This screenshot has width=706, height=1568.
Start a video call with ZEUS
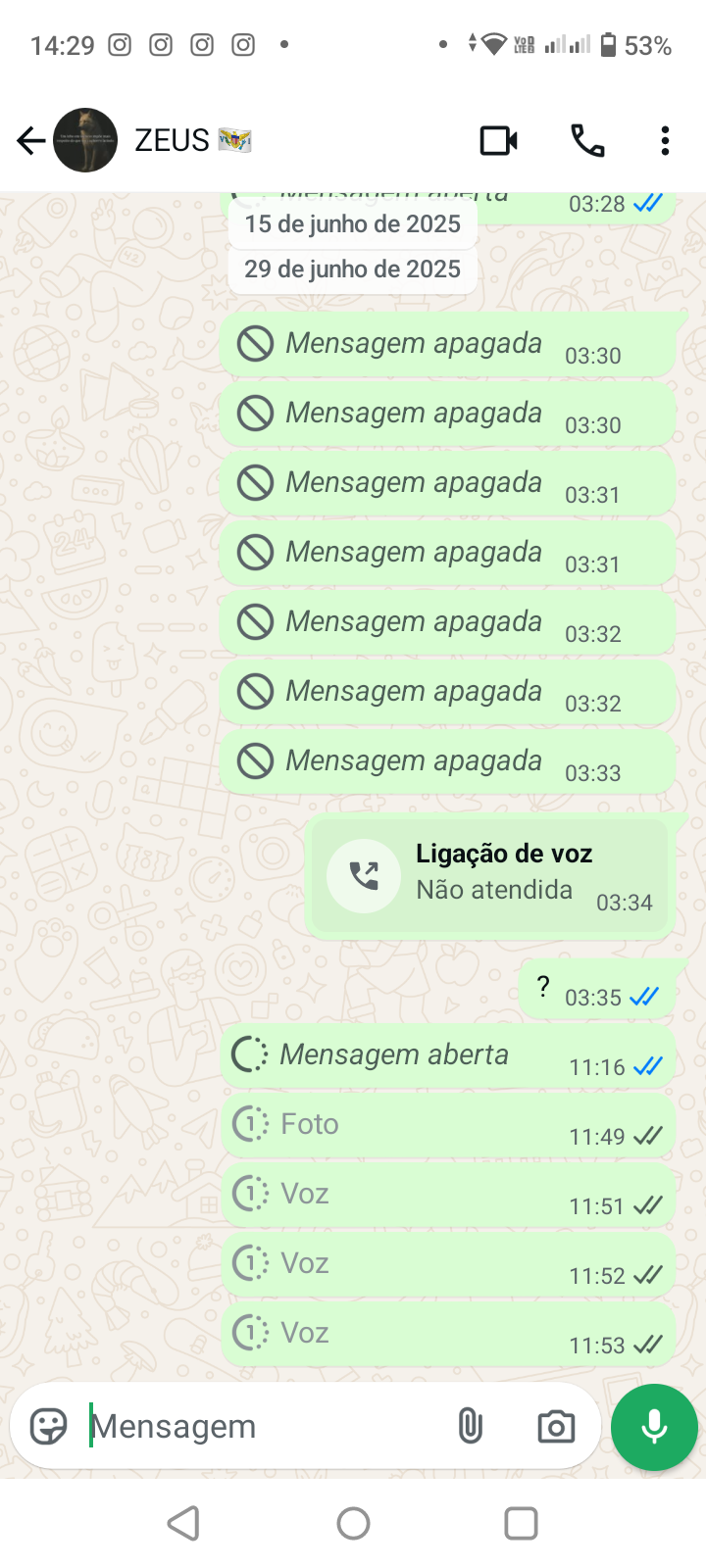pyautogui.click(x=498, y=140)
